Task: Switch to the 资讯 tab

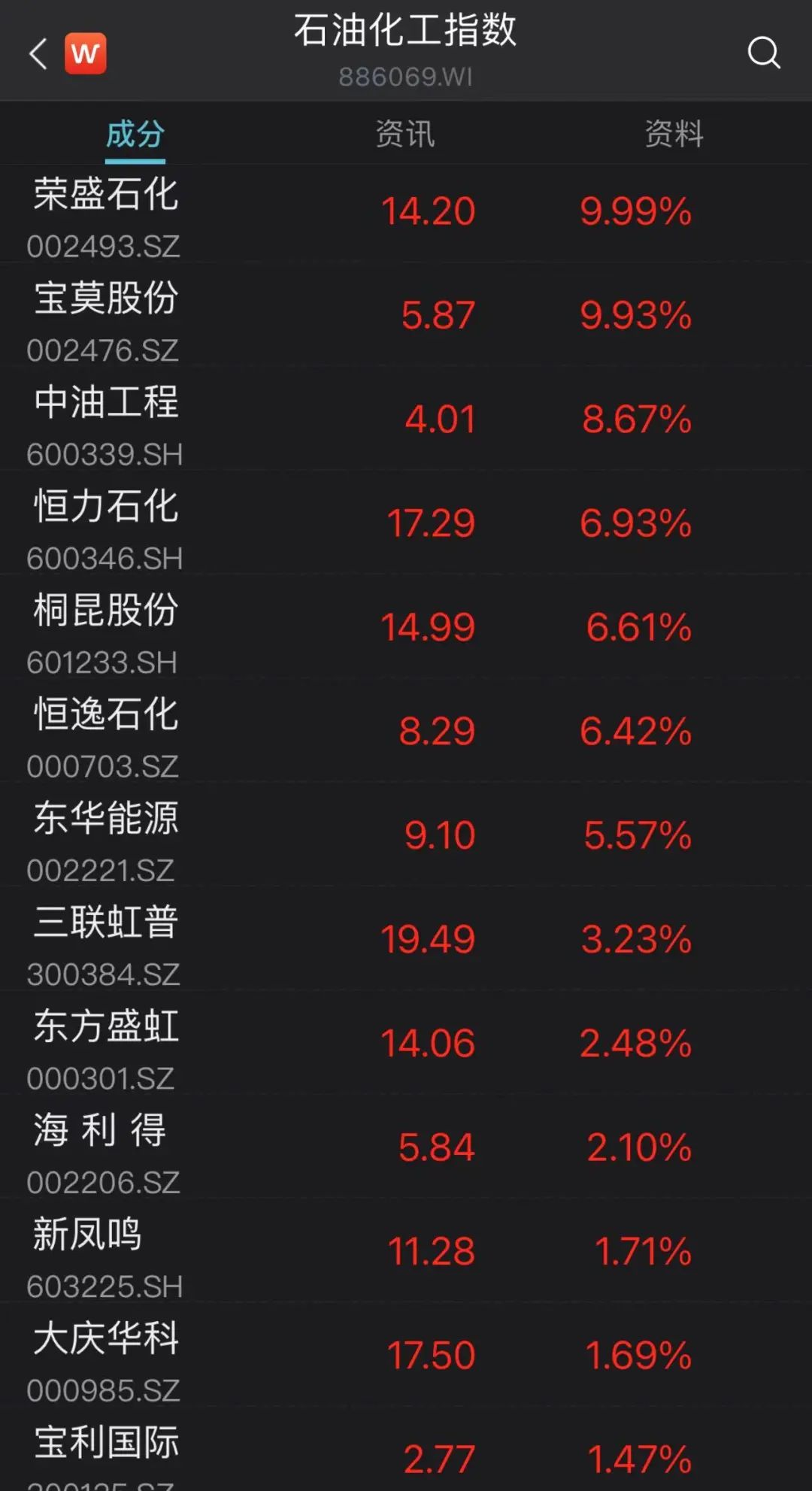Action: click(x=405, y=134)
